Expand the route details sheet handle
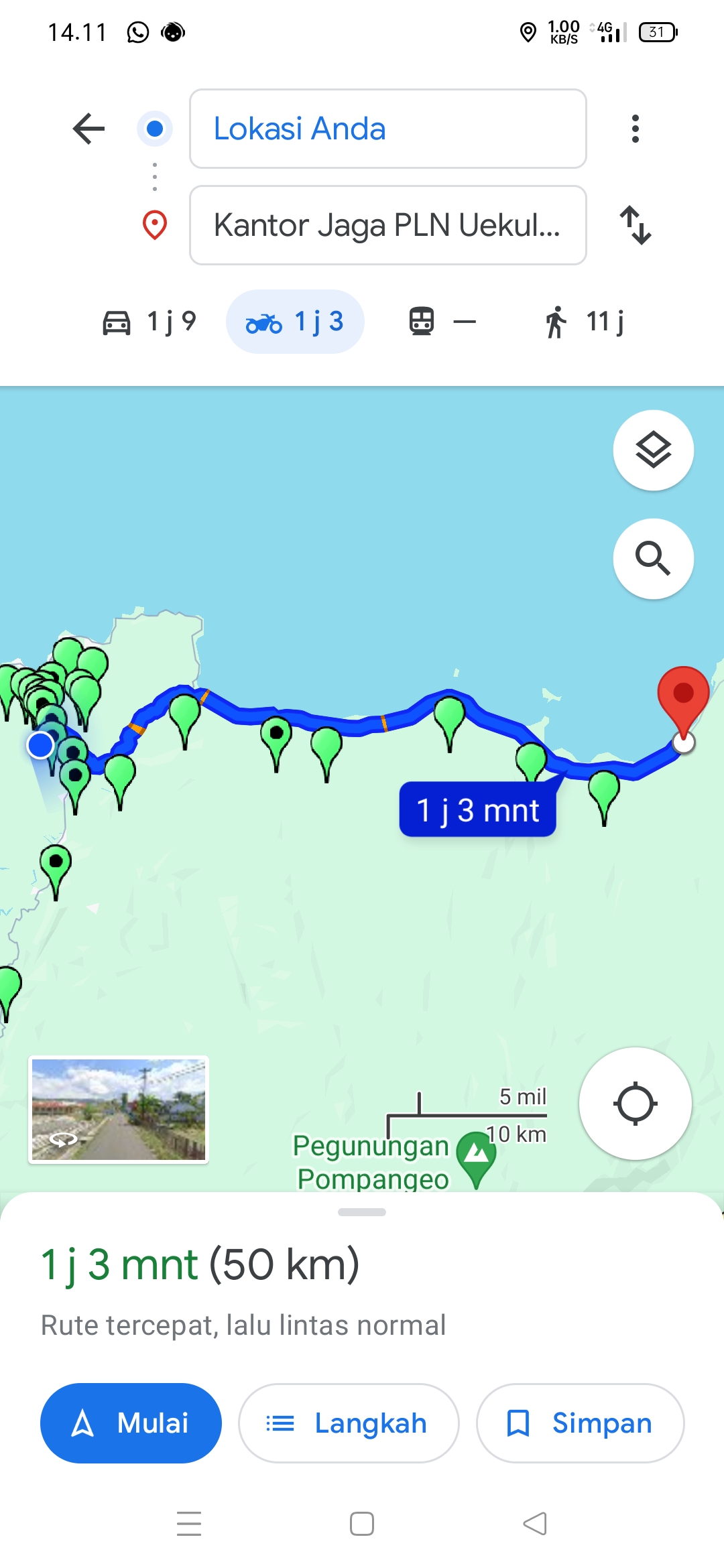Image resolution: width=724 pixels, height=1568 pixels. click(362, 1212)
